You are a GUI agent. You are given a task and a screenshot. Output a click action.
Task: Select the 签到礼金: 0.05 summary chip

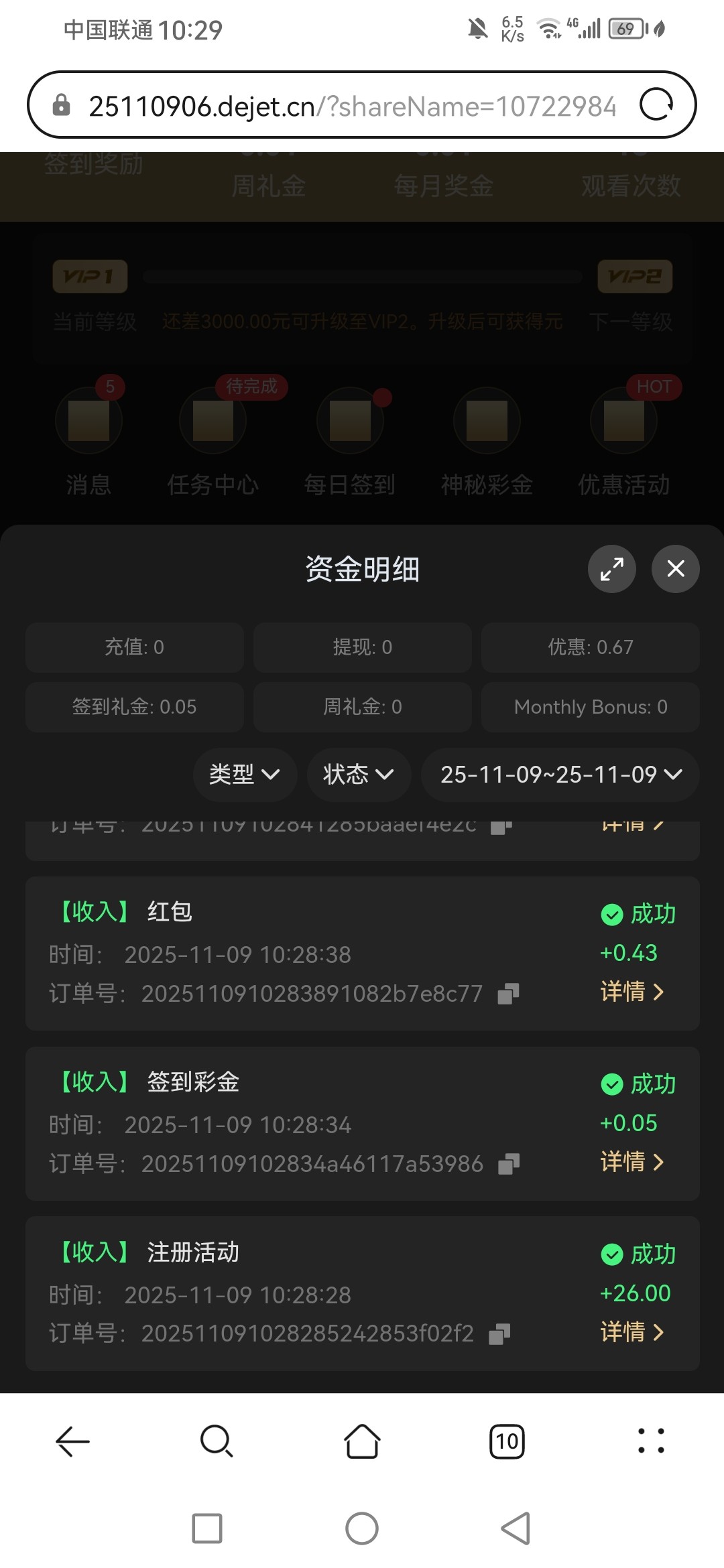pyautogui.click(x=134, y=706)
